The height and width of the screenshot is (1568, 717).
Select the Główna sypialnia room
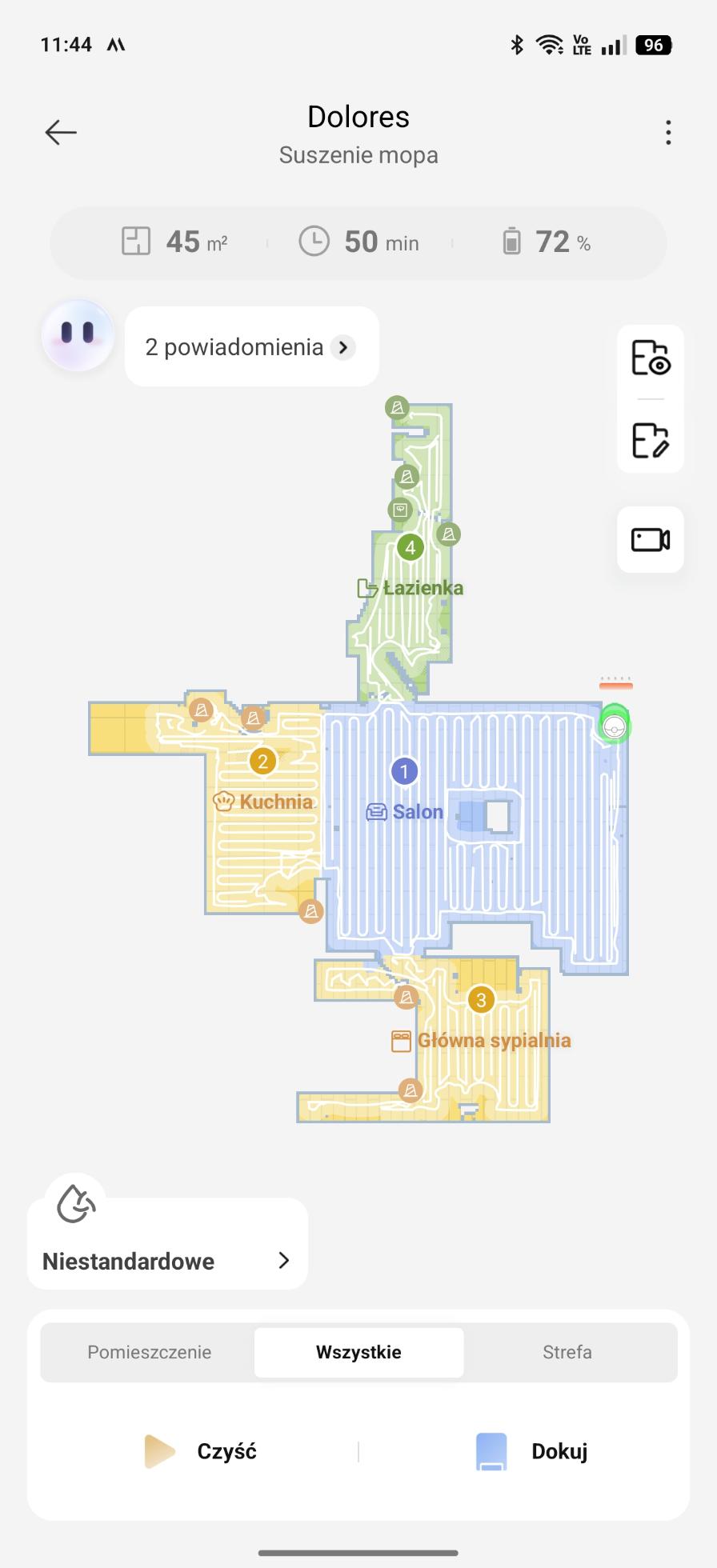pyautogui.click(x=482, y=1039)
